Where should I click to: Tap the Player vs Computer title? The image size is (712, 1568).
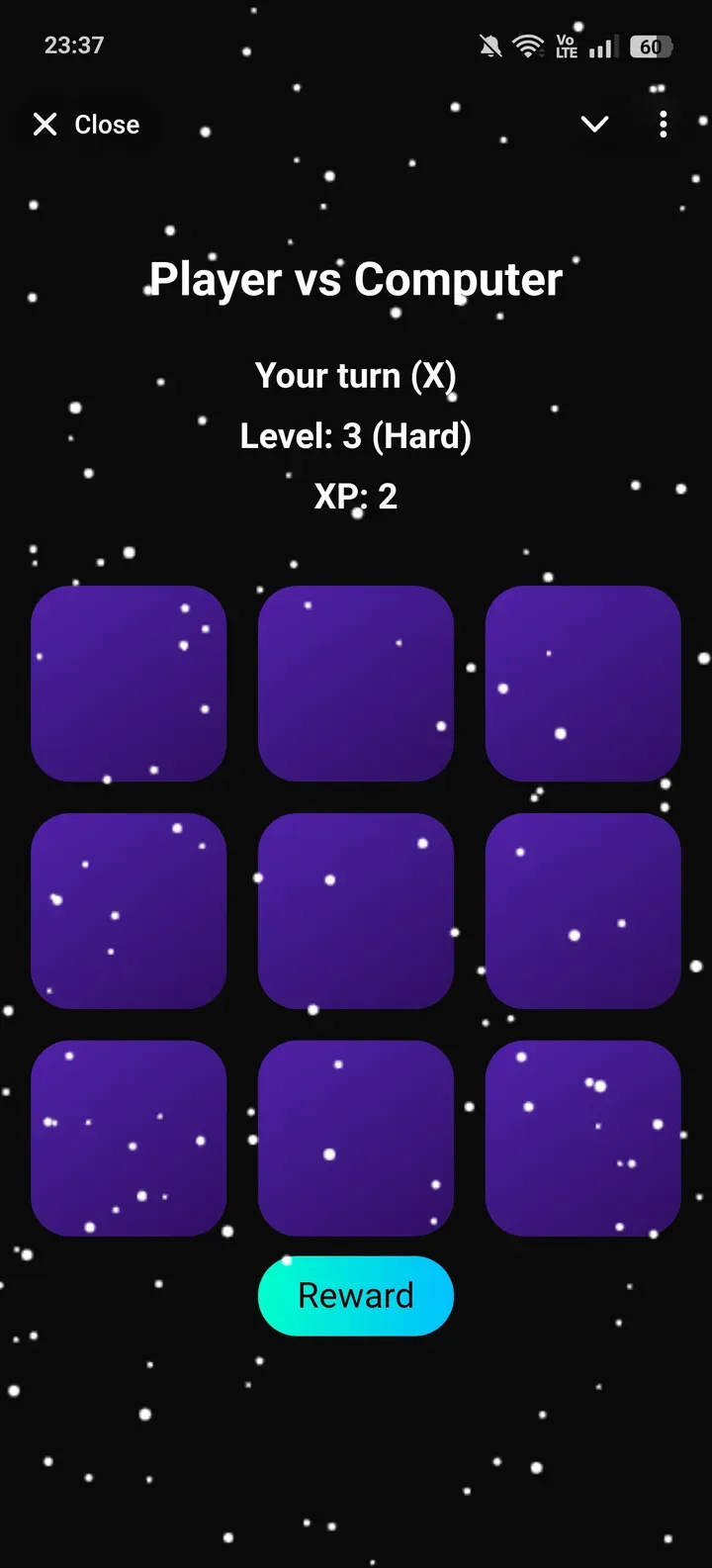[355, 279]
